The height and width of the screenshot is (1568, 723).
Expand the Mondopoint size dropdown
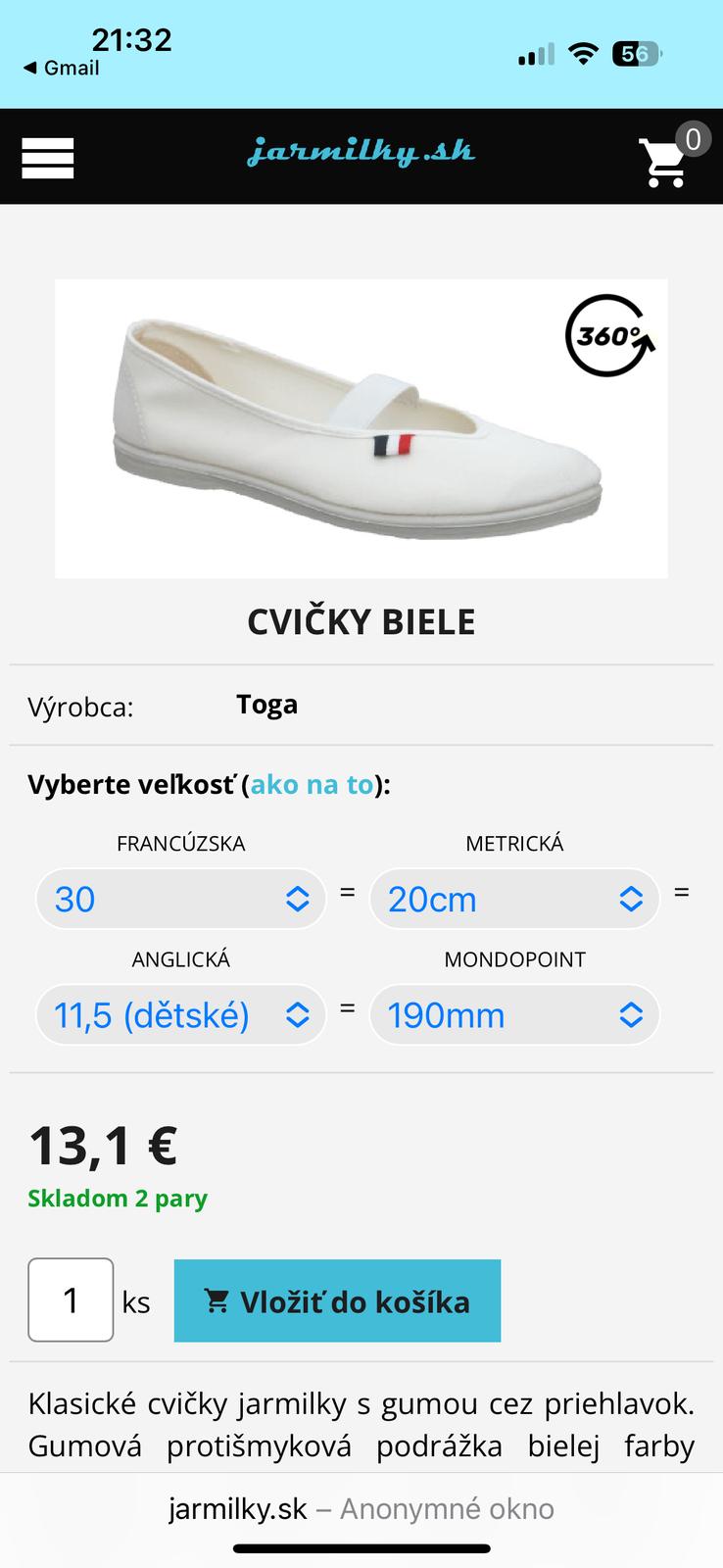point(514,1015)
